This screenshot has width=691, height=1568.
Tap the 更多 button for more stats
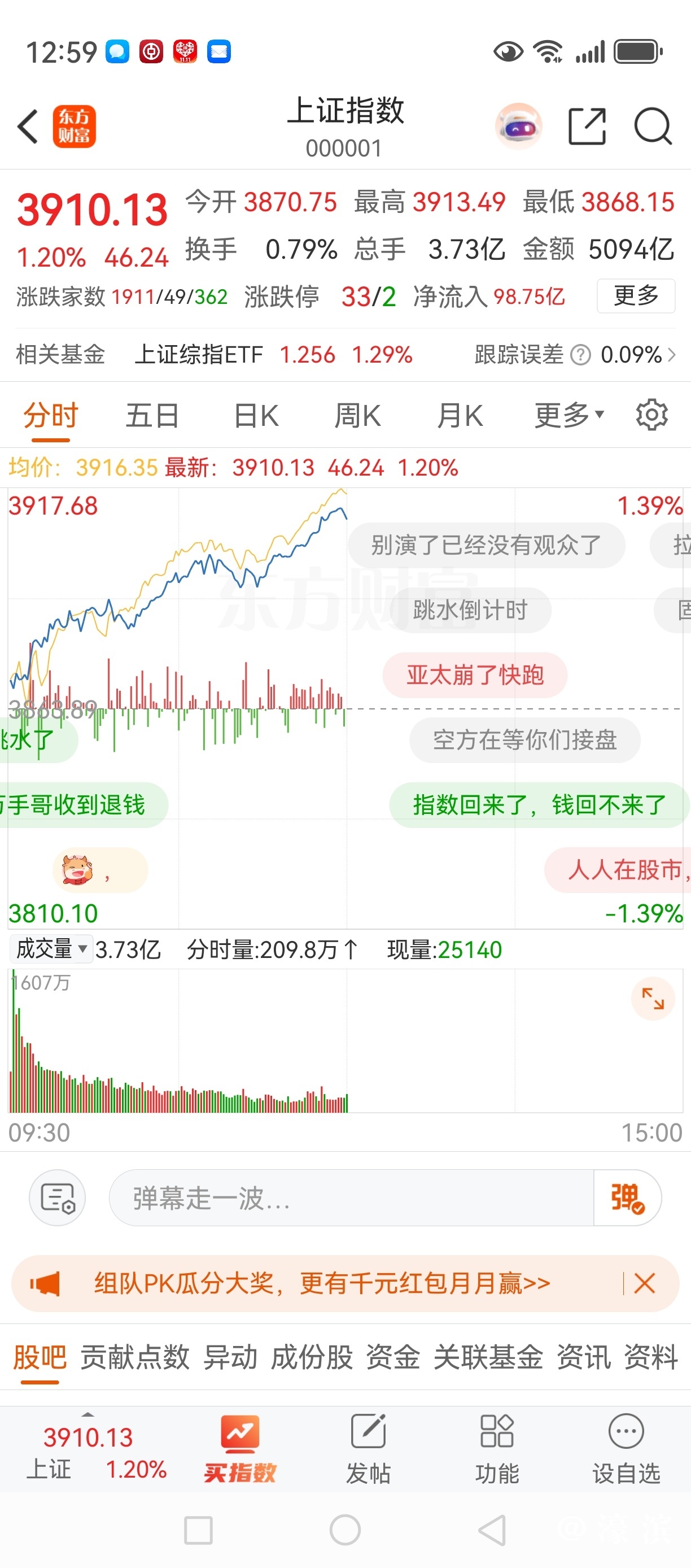[x=636, y=296]
